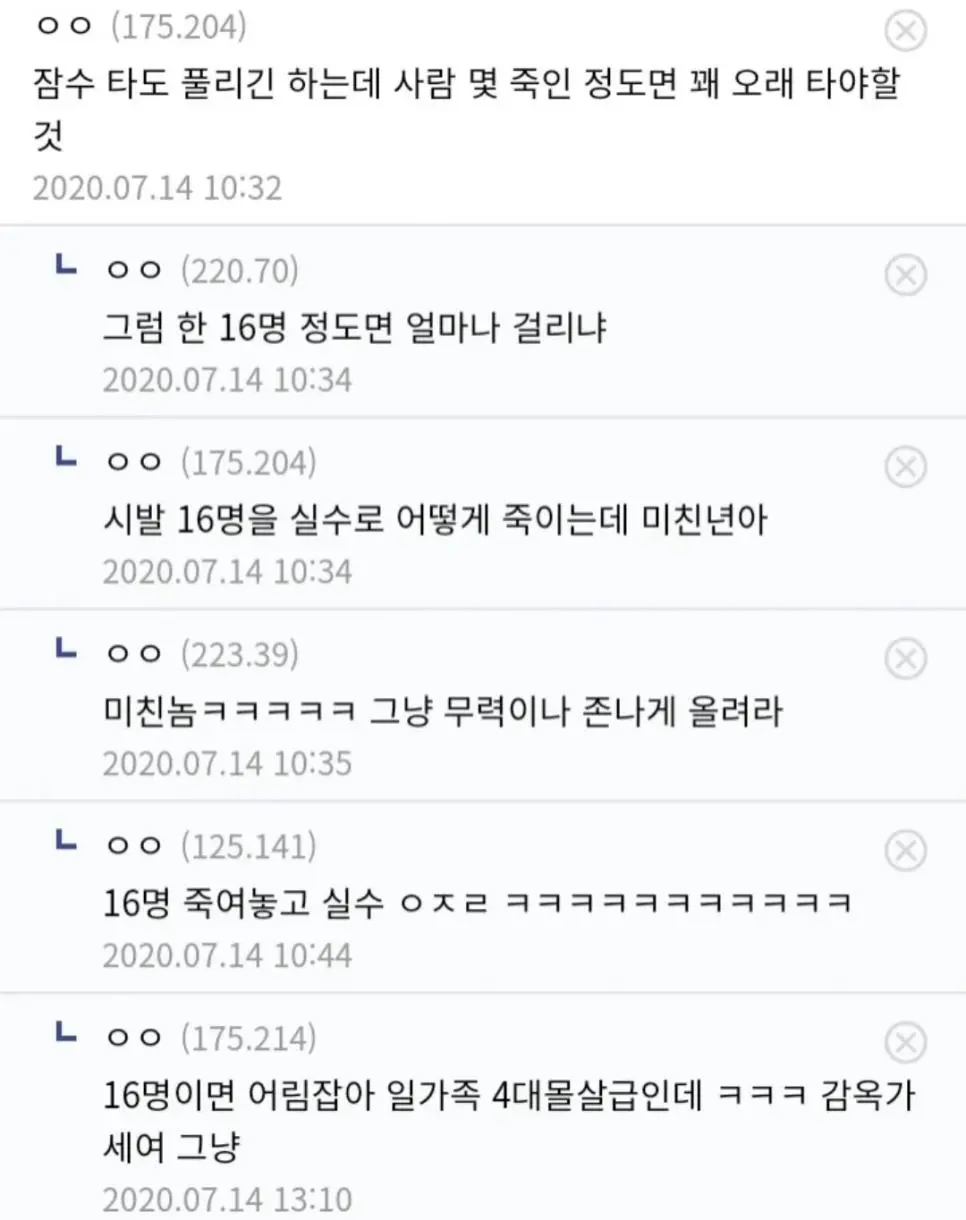Delete the 175.214 reply posted at 13:10
The height and width of the screenshot is (1220, 966).
coord(906,1043)
